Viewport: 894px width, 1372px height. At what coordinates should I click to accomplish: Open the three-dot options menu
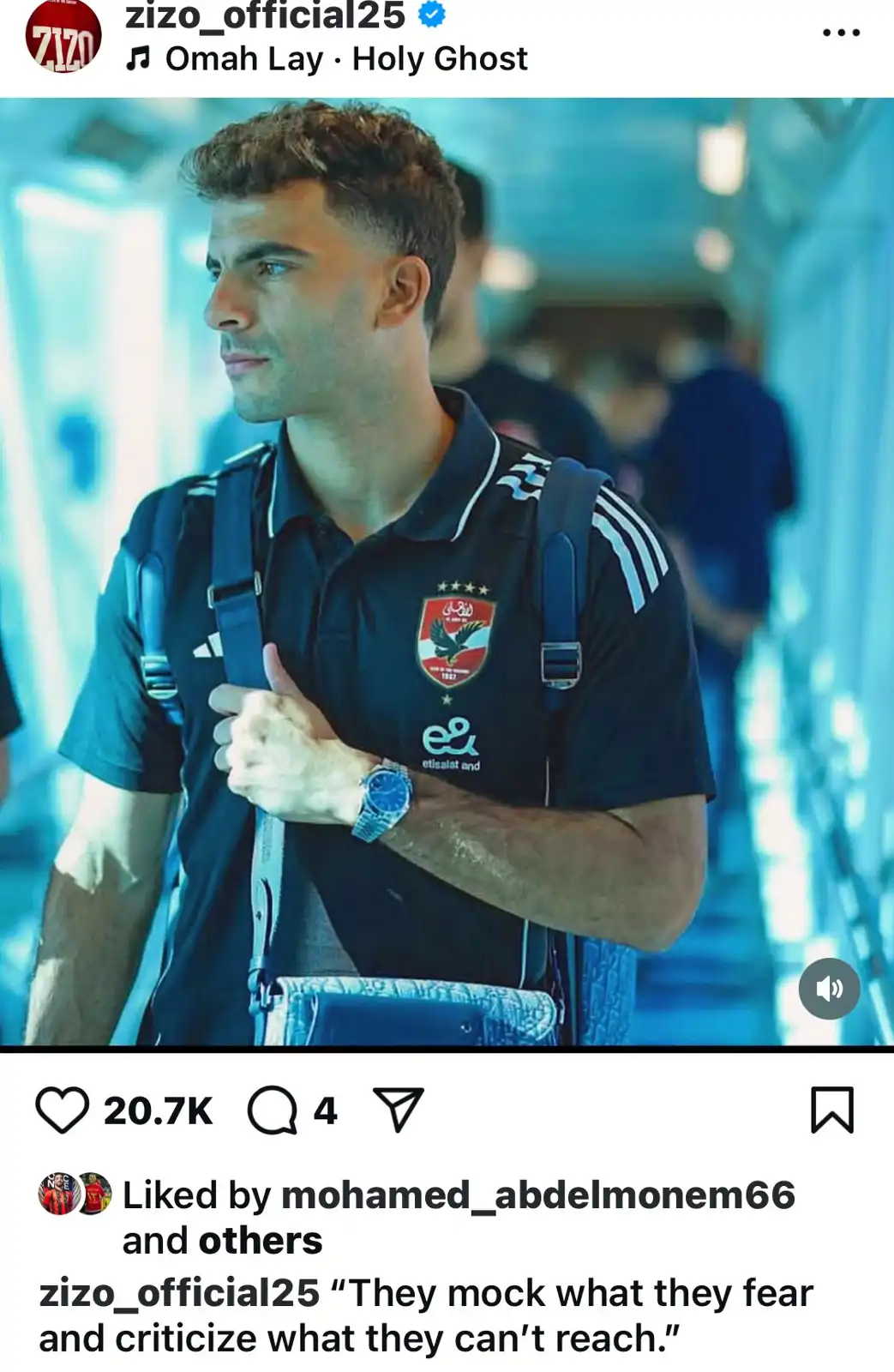840,33
